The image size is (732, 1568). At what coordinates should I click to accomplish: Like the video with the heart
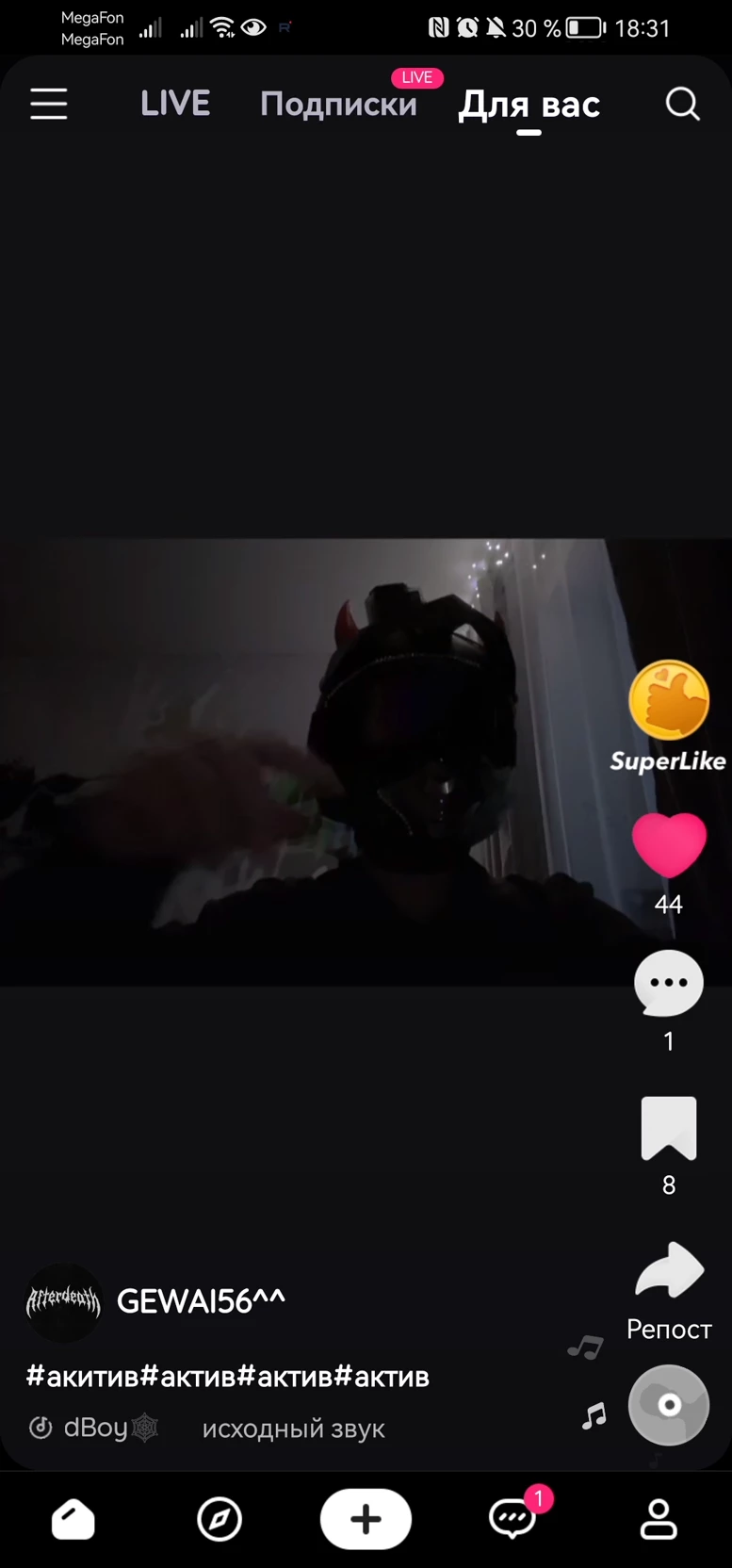click(668, 845)
